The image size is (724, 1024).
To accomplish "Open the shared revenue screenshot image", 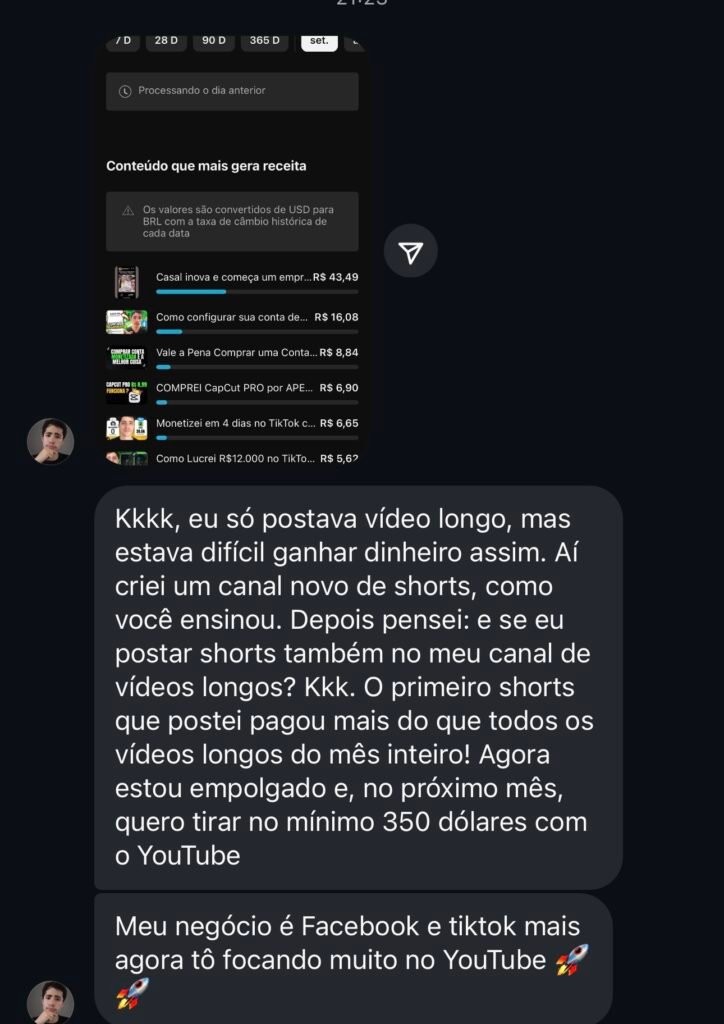I will click(x=232, y=250).
